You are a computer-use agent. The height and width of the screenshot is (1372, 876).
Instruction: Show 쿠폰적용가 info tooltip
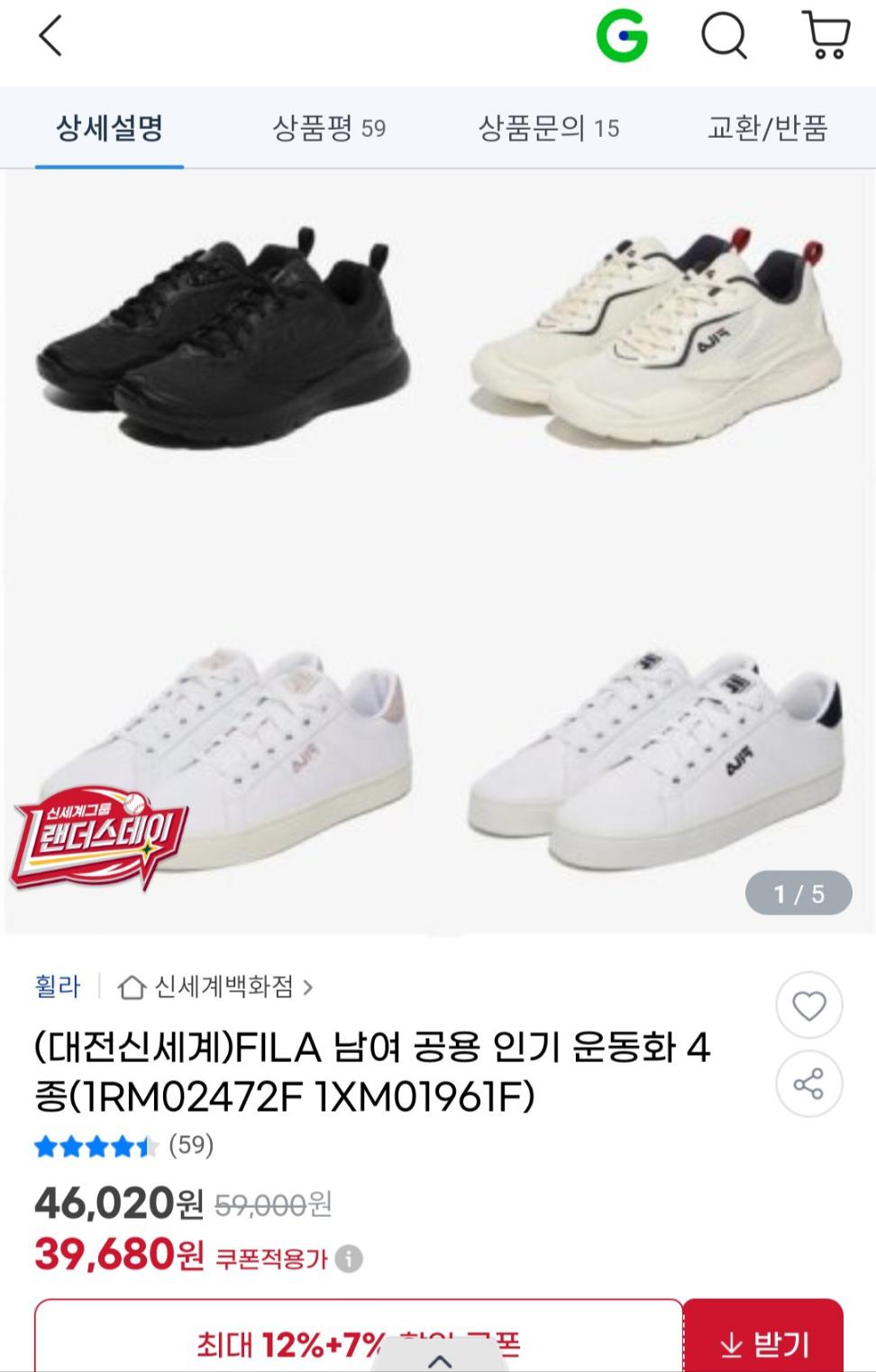tap(350, 1258)
